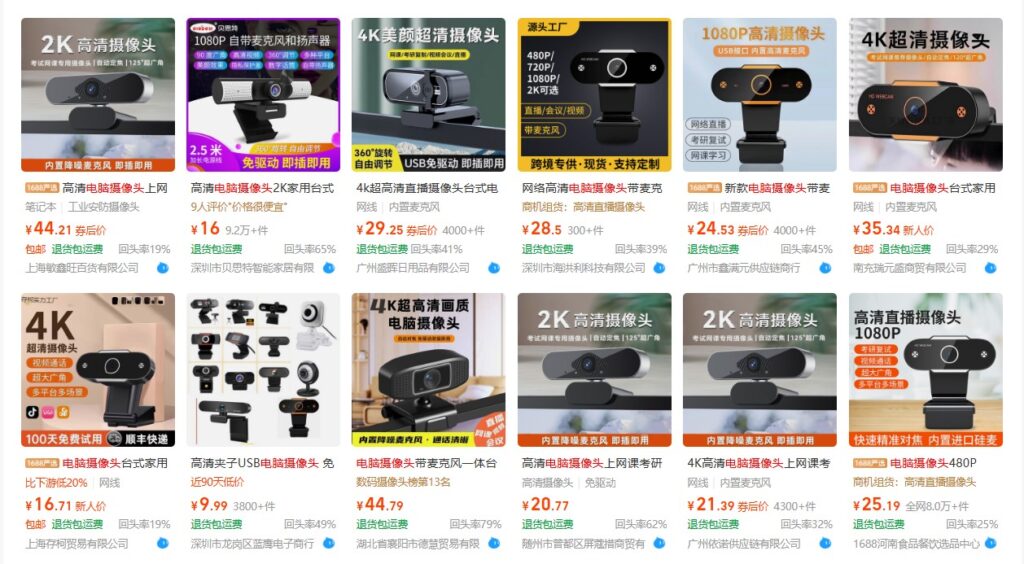The image size is (1024, 564).
Task: Open the 2K webcam listing priced ¥21.39
Action: (759, 370)
